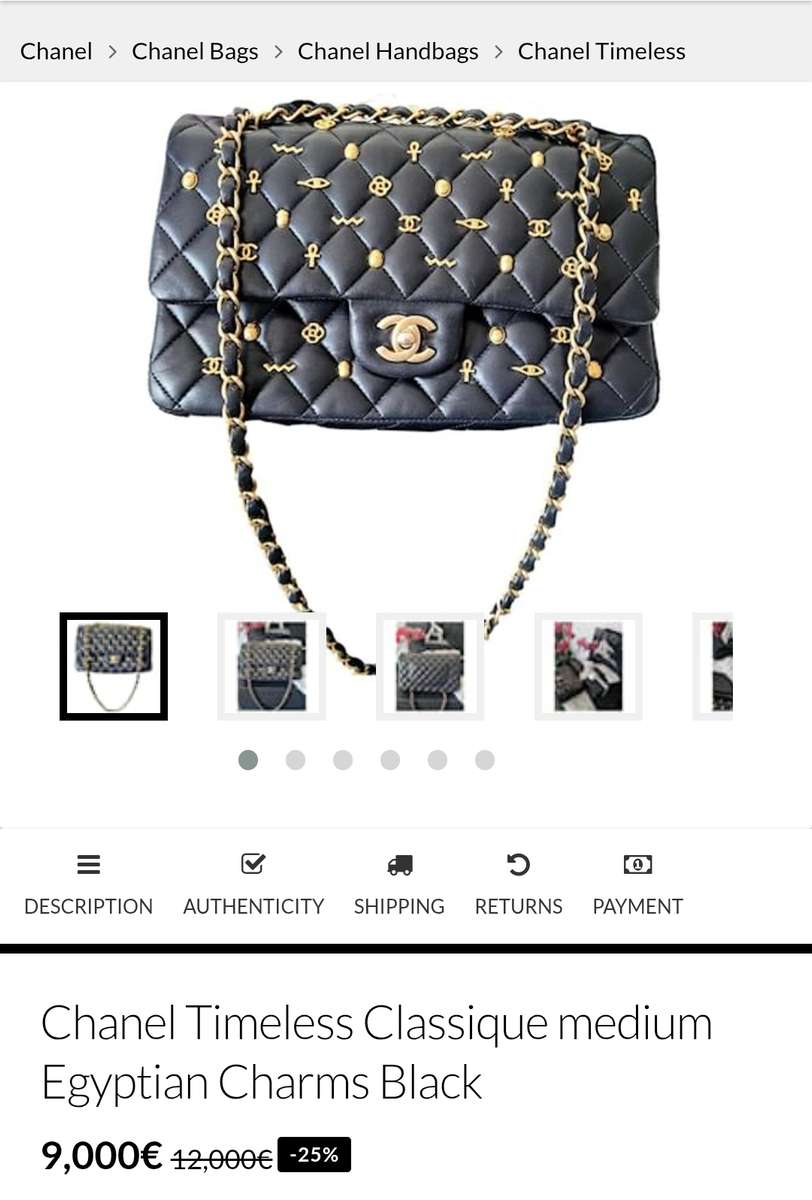Select the last carousel dot
Viewport: 812px width, 1200px height.
(x=485, y=760)
